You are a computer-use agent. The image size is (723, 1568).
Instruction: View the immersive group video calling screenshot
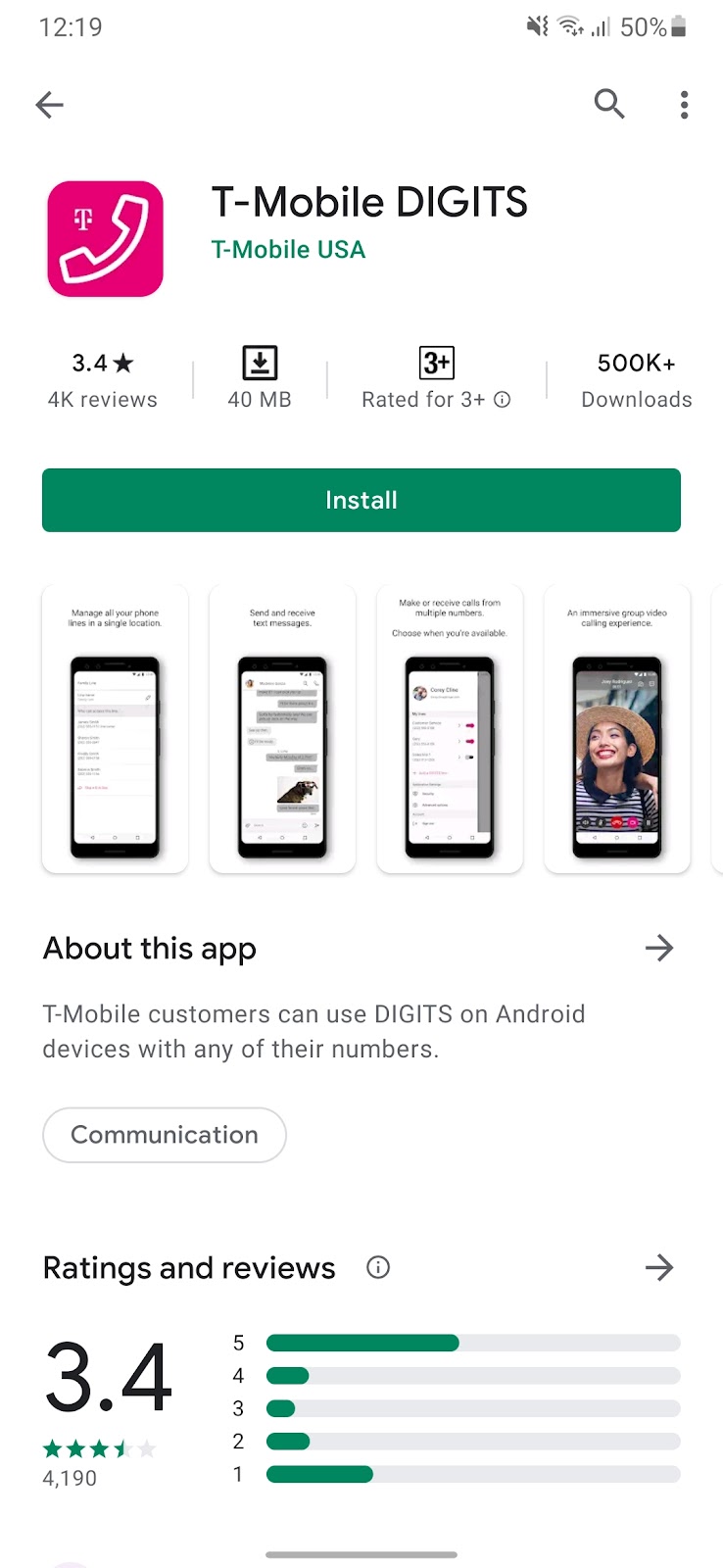click(617, 728)
